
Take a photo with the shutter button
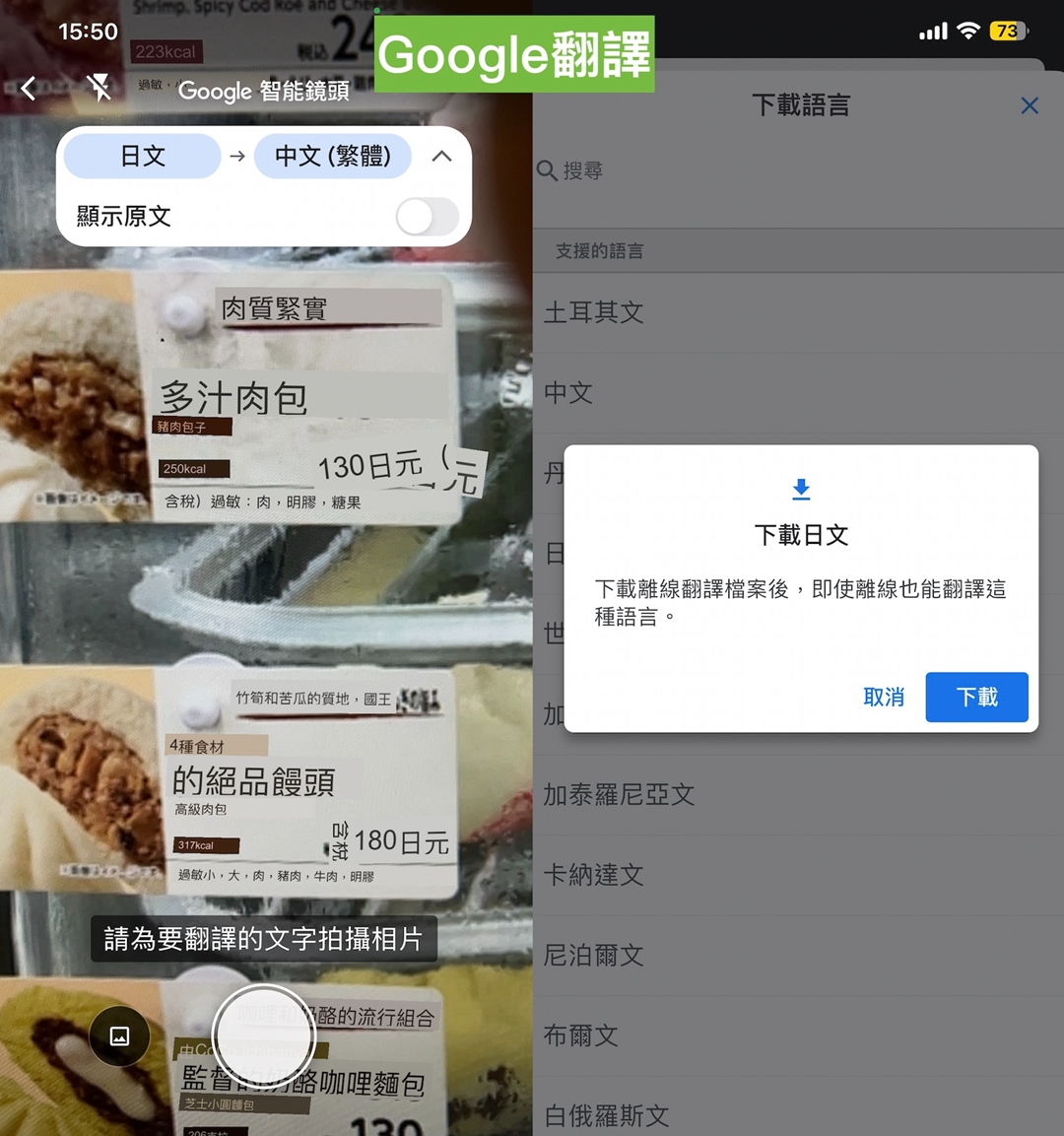click(263, 1036)
